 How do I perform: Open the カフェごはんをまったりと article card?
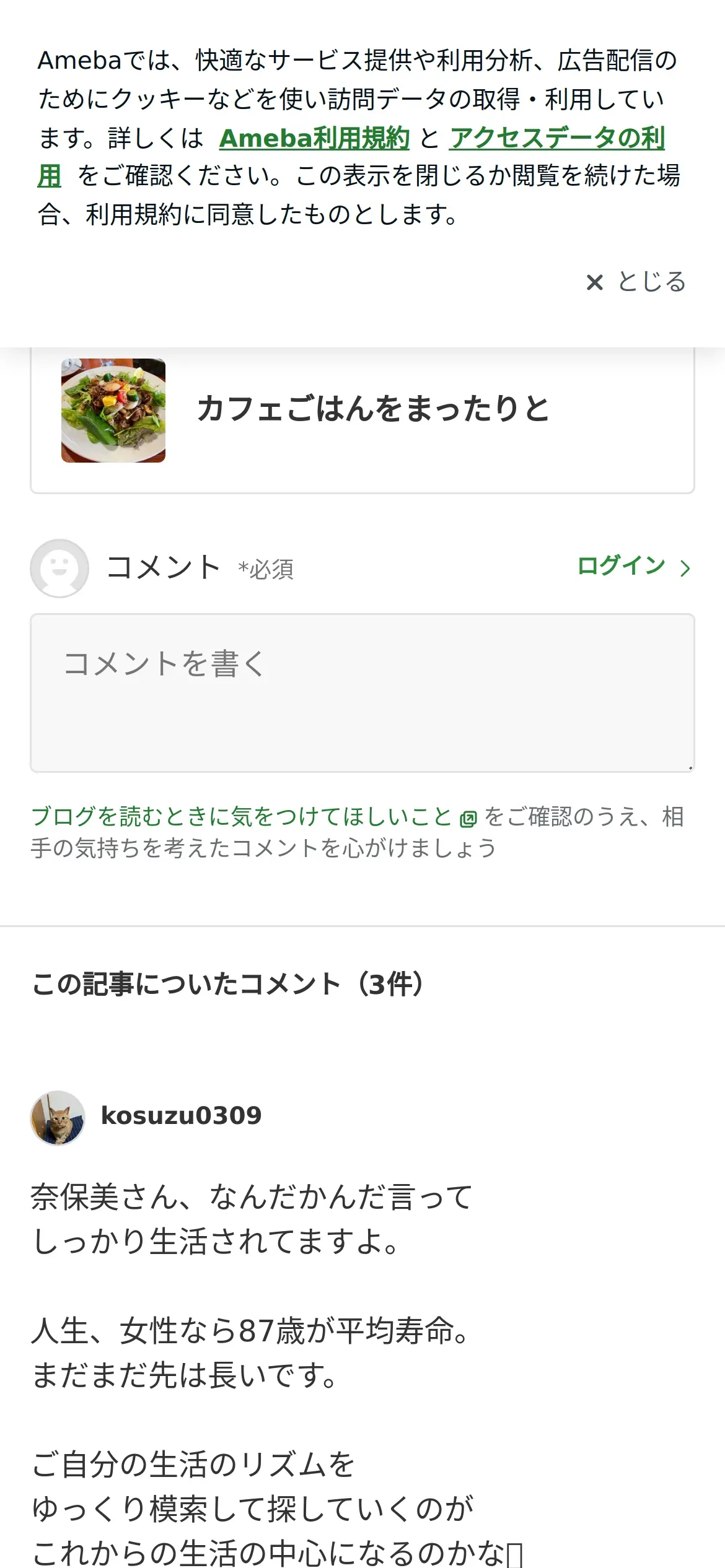[x=362, y=419]
